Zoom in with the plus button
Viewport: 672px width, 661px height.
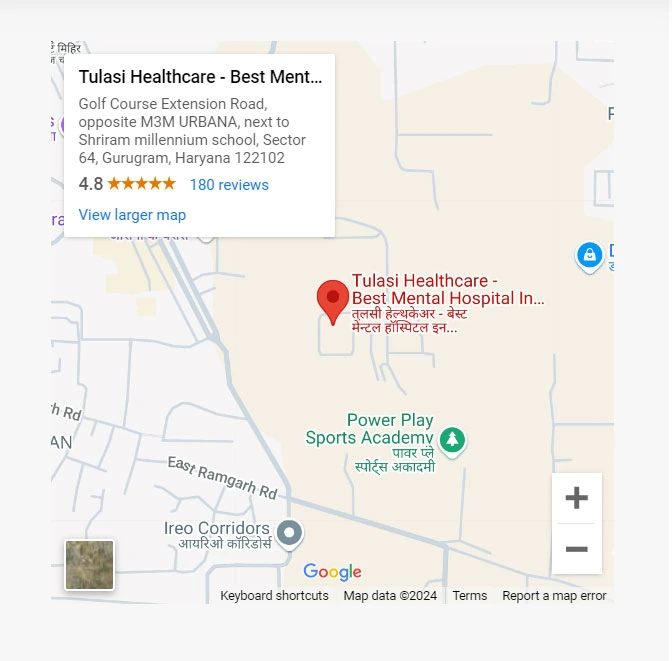(x=576, y=498)
